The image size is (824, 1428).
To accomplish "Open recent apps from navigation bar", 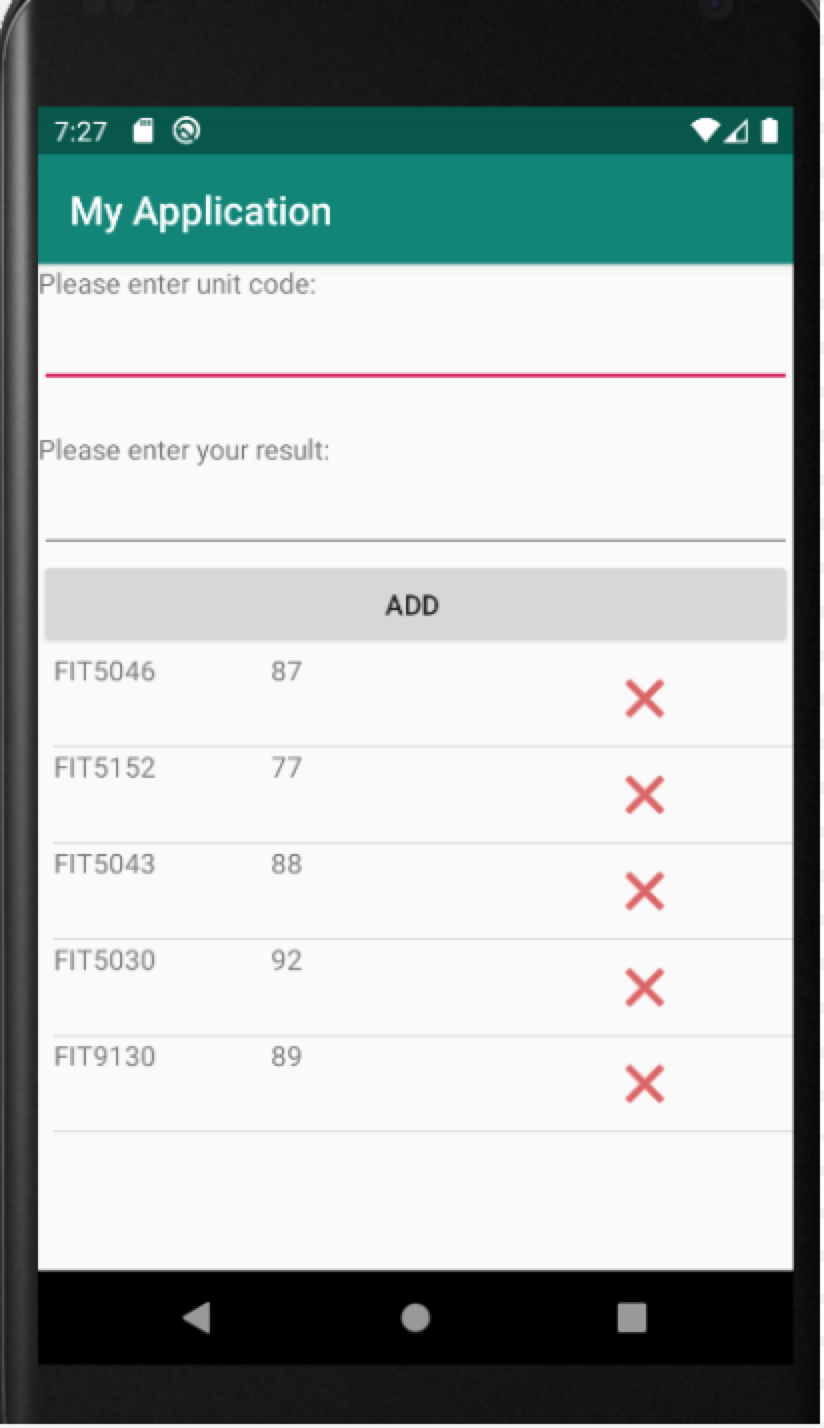I will point(632,1318).
